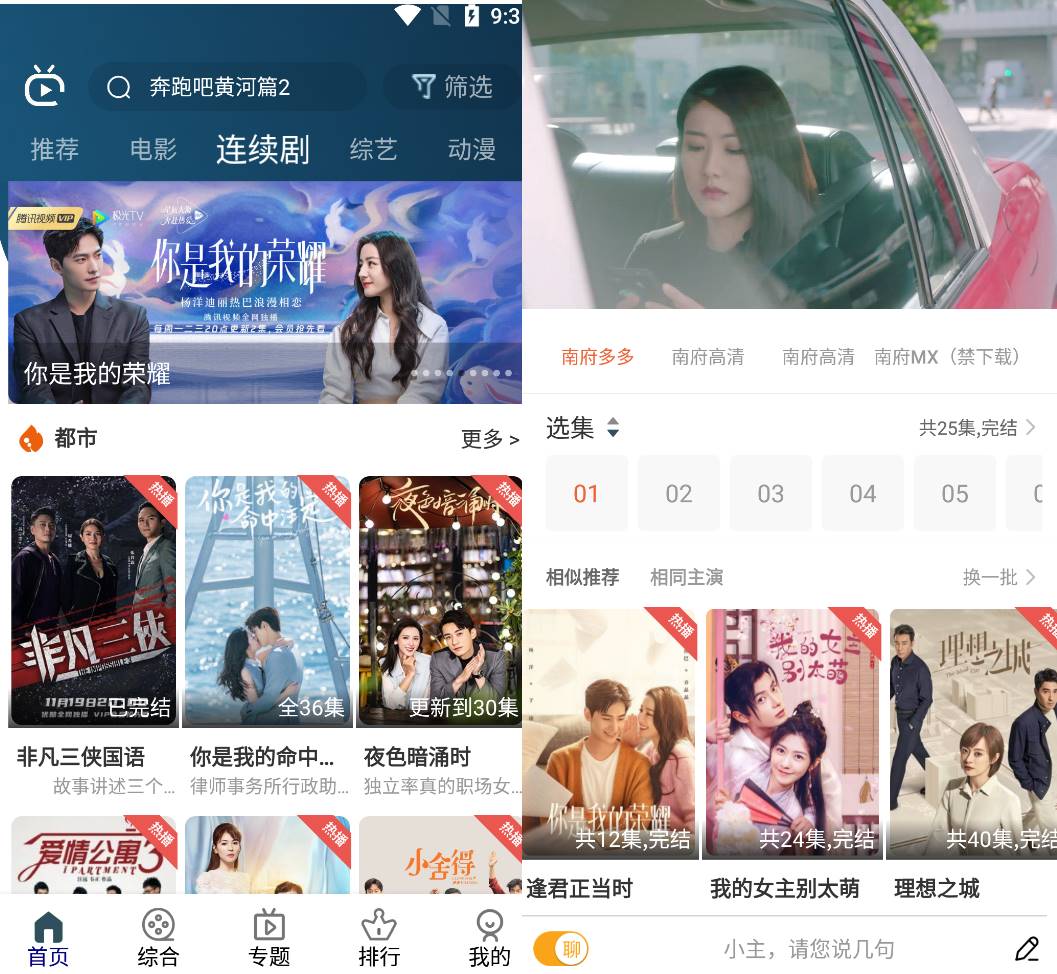This screenshot has width=1057, height=974.
Task: Select the 南府MX（禁下载） source
Action: click(x=946, y=357)
